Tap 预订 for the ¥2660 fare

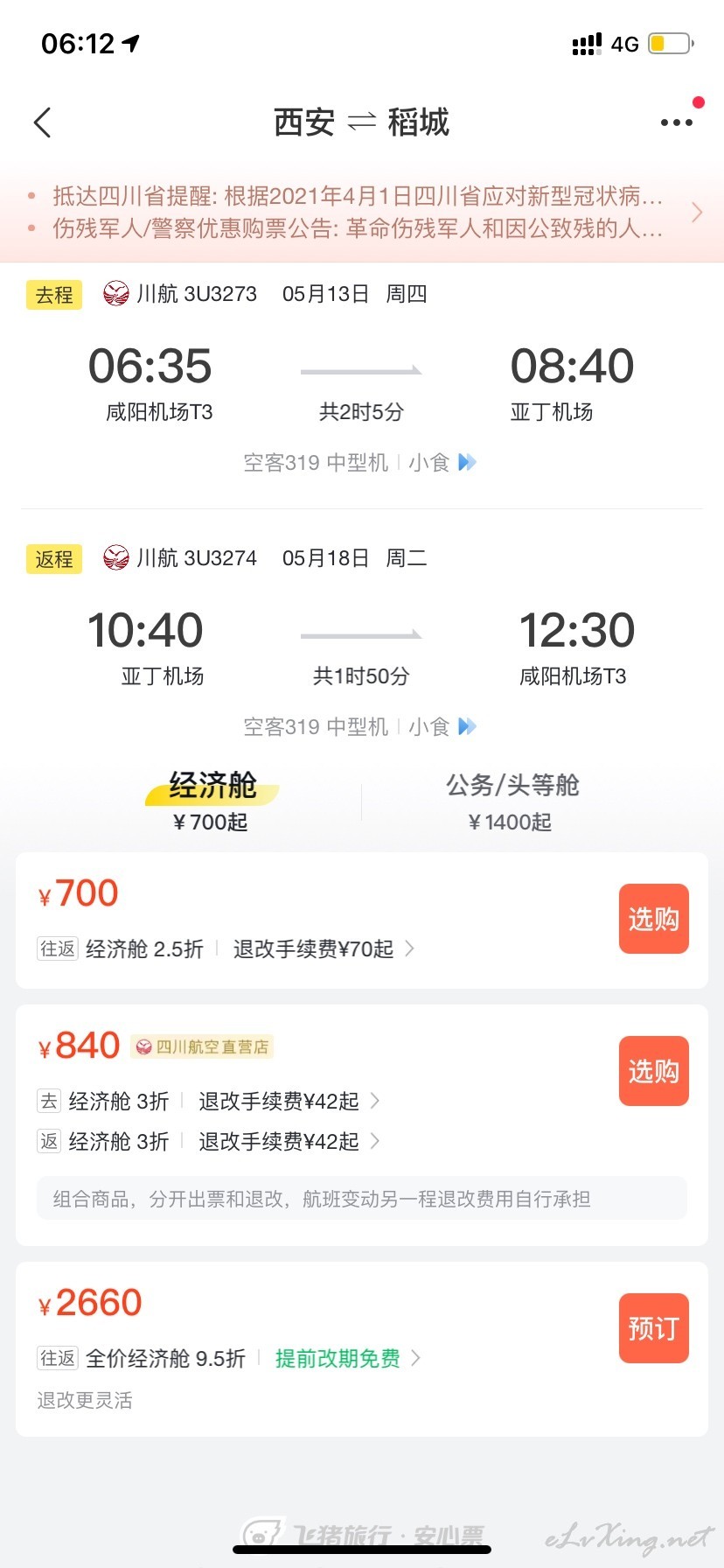(653, 1328)
